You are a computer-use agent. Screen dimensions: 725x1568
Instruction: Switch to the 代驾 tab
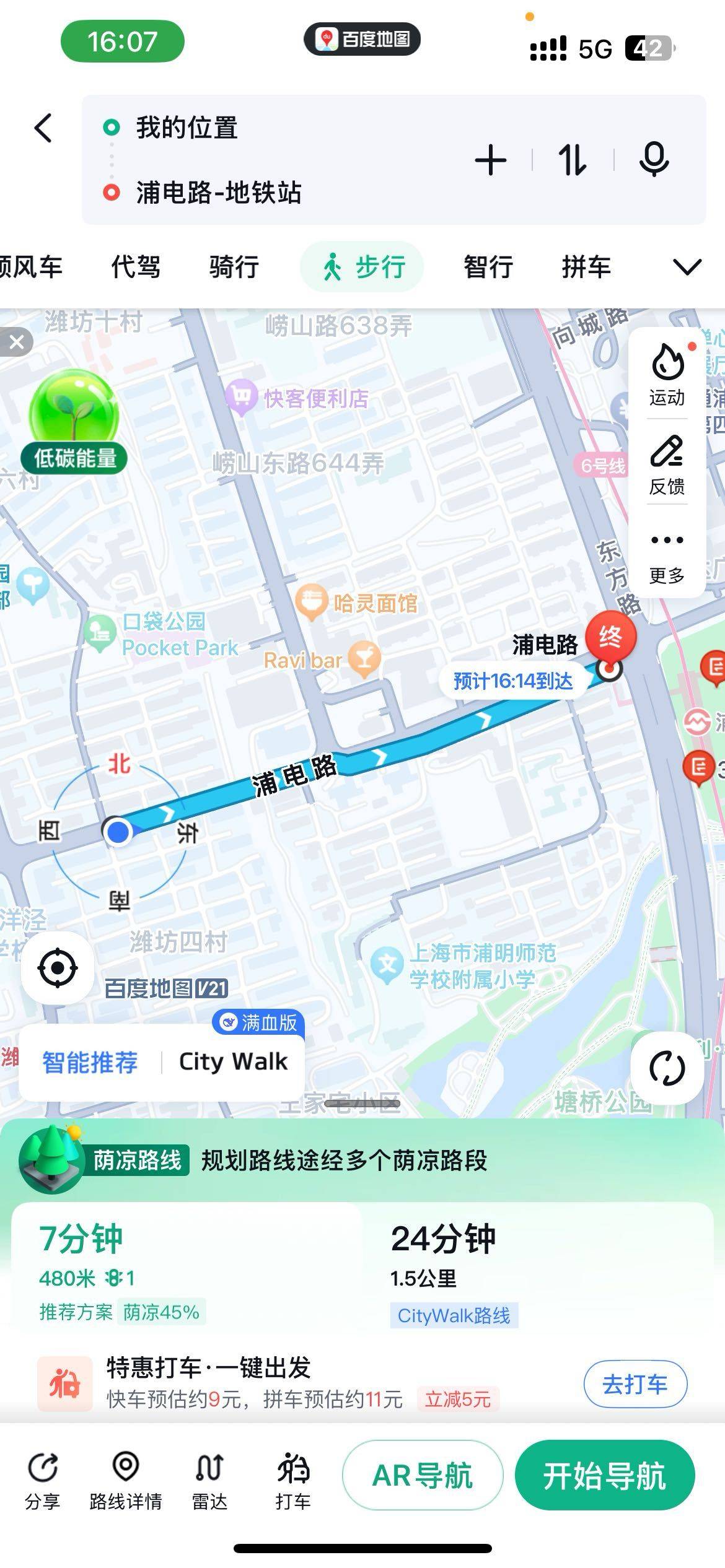click(135, 268)
